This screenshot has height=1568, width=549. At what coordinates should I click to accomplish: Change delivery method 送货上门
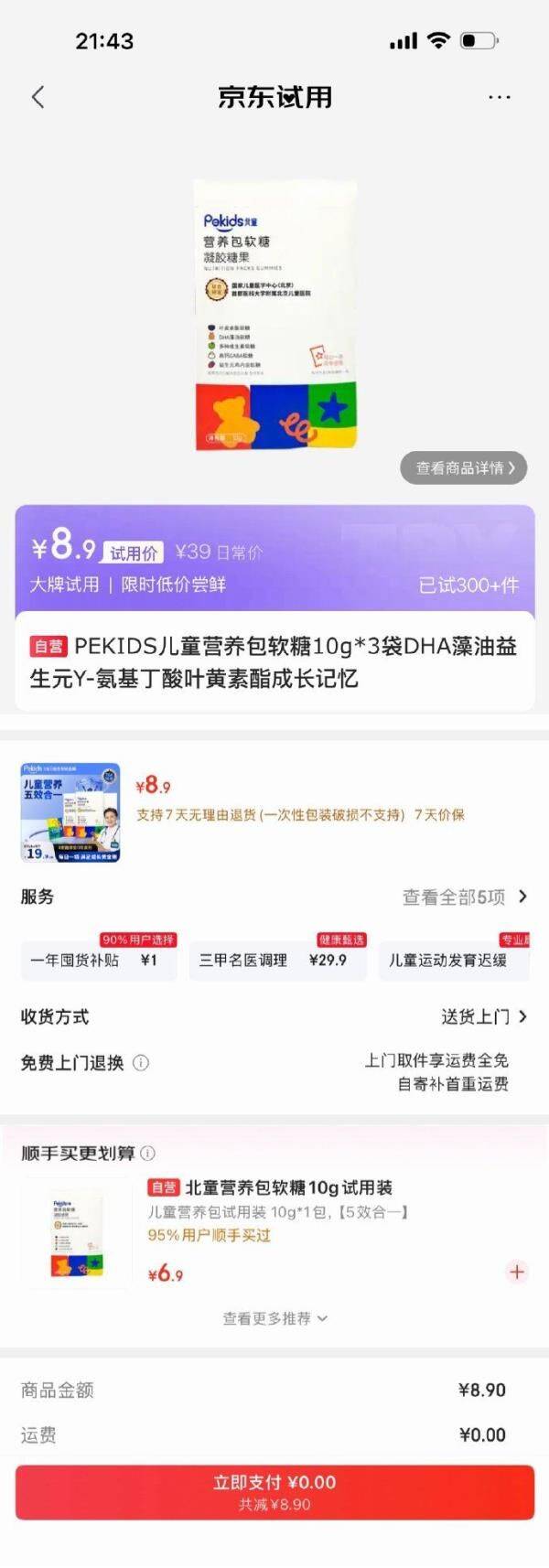tap(483, 1016)
